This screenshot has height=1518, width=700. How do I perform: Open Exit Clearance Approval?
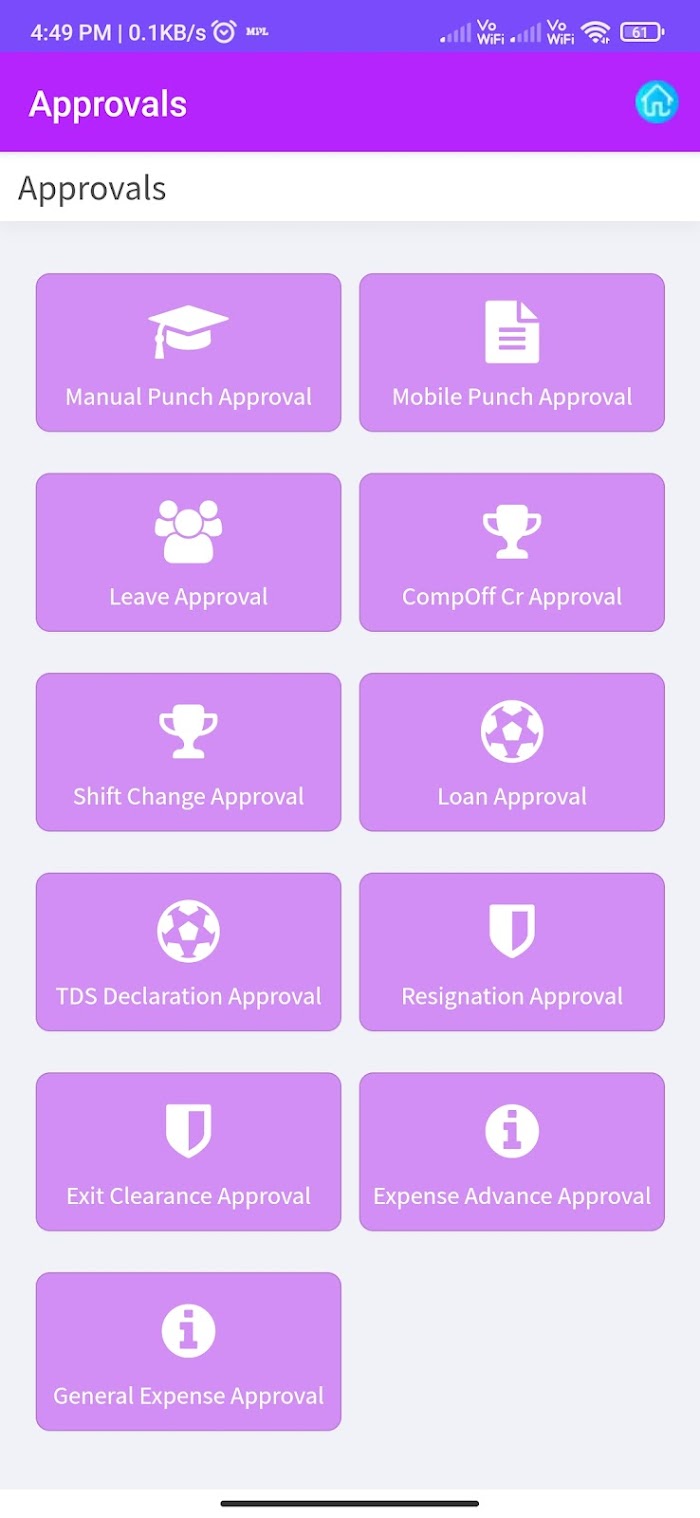click(x=188, y=1152)
